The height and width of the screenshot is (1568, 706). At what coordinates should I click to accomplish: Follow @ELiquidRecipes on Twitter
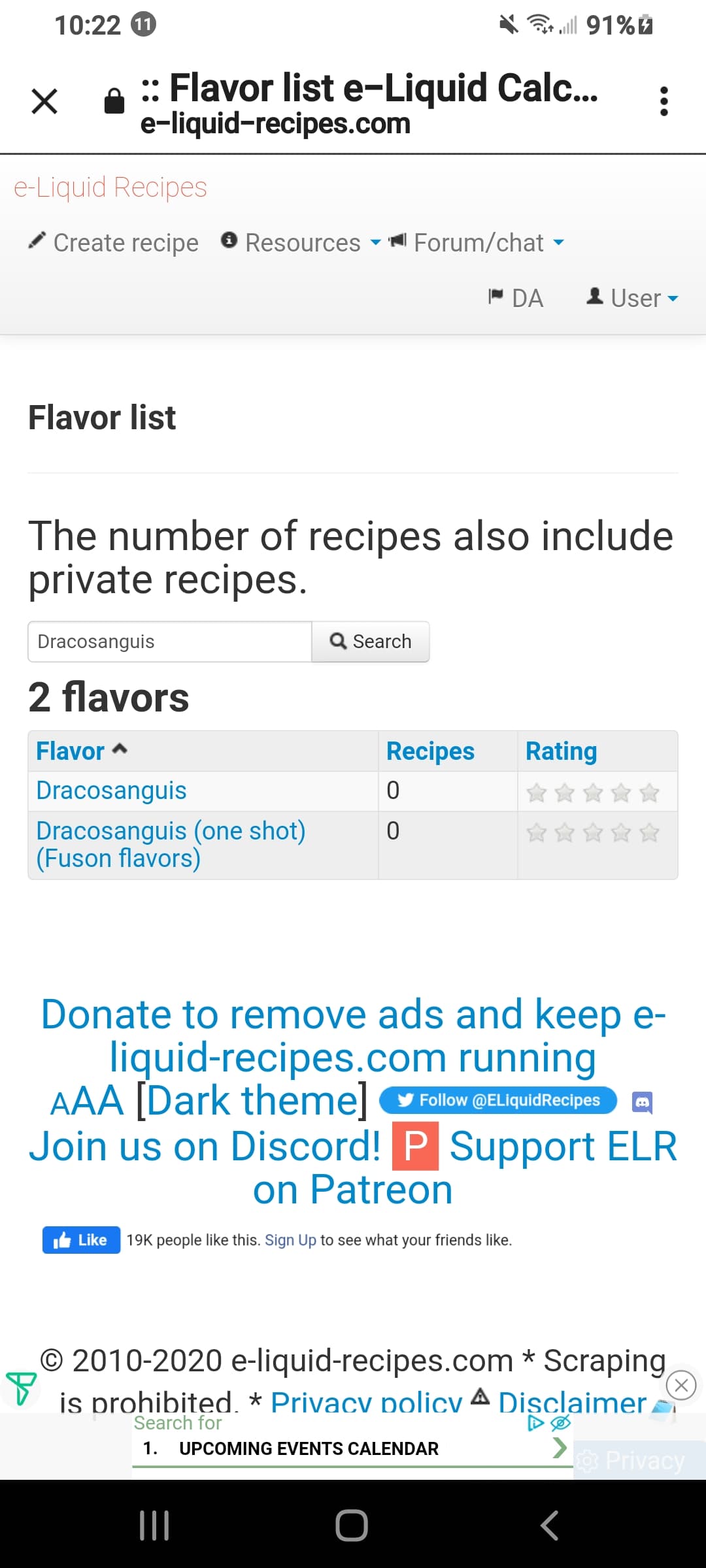(x=498, y=1100)
